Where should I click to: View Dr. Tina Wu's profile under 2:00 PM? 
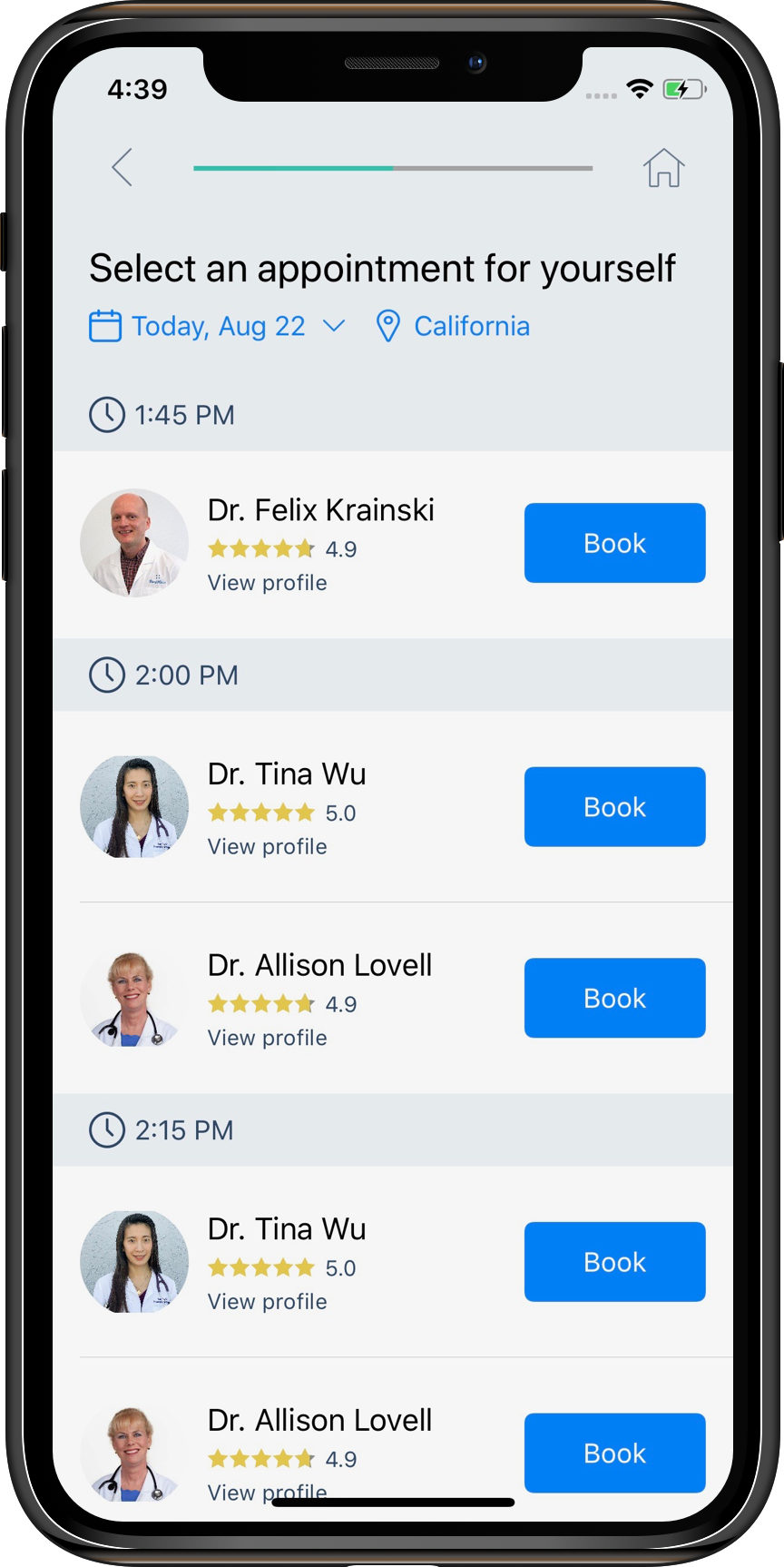pyautogui.click(x=267, y=846)
